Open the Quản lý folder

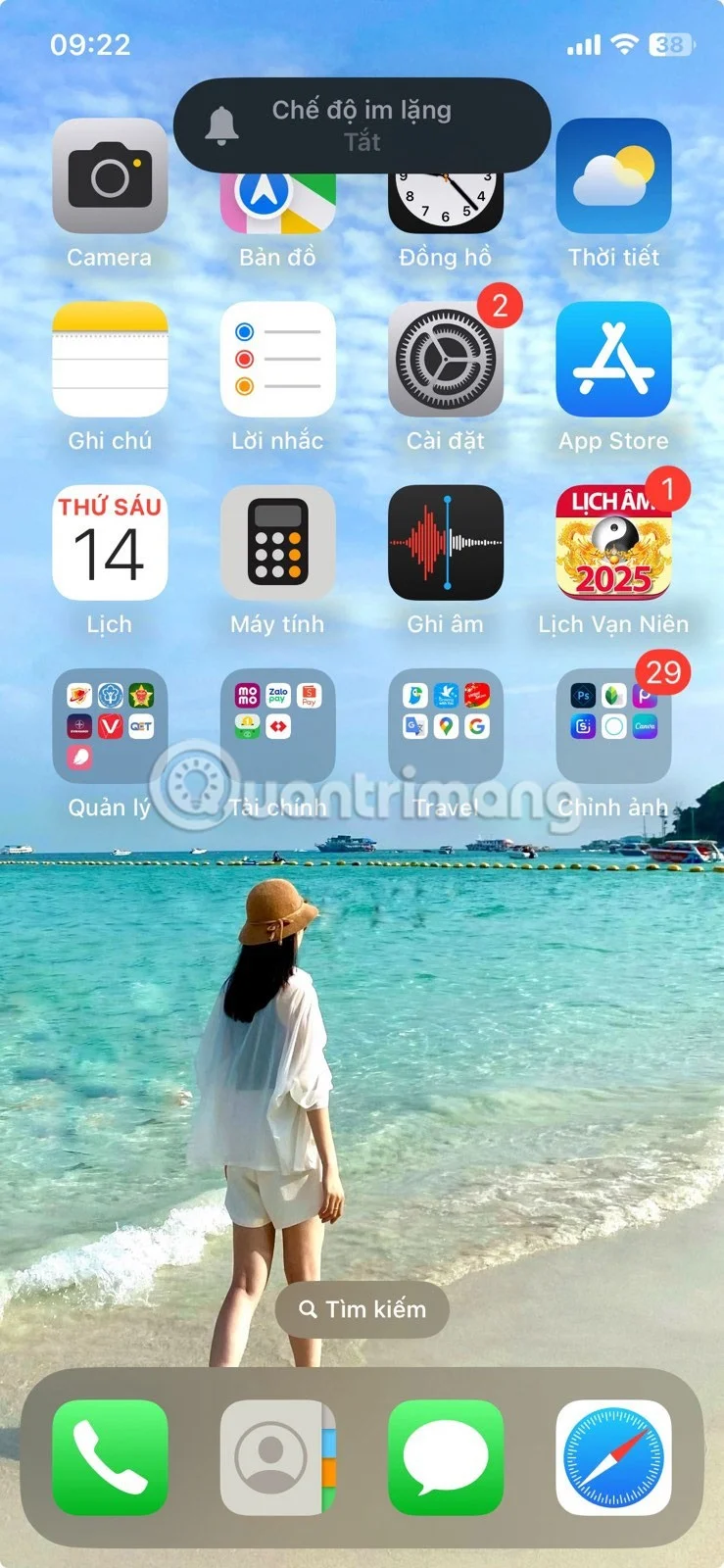(x=110, y=726)
